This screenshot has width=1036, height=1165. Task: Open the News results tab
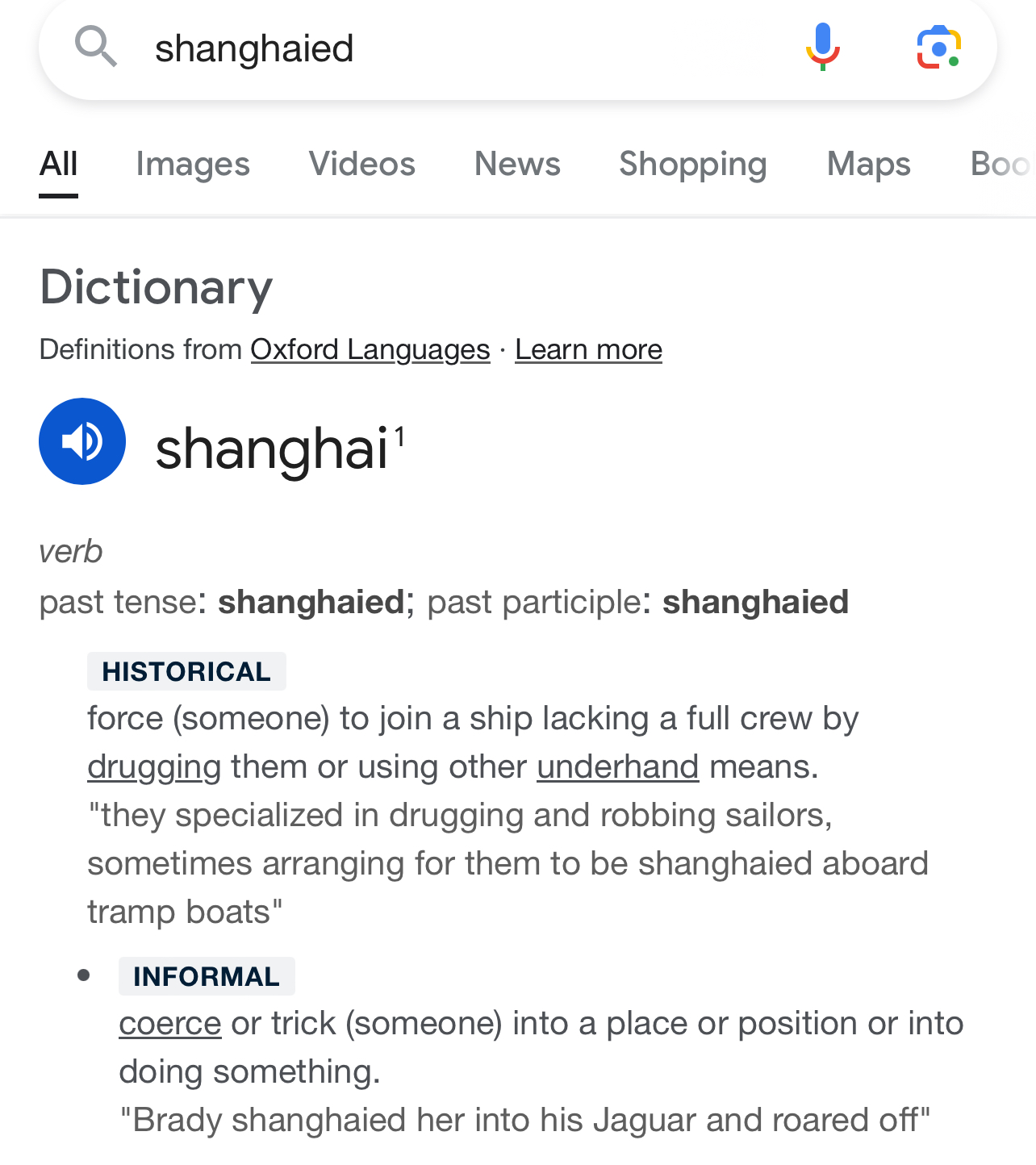point(517,164)
